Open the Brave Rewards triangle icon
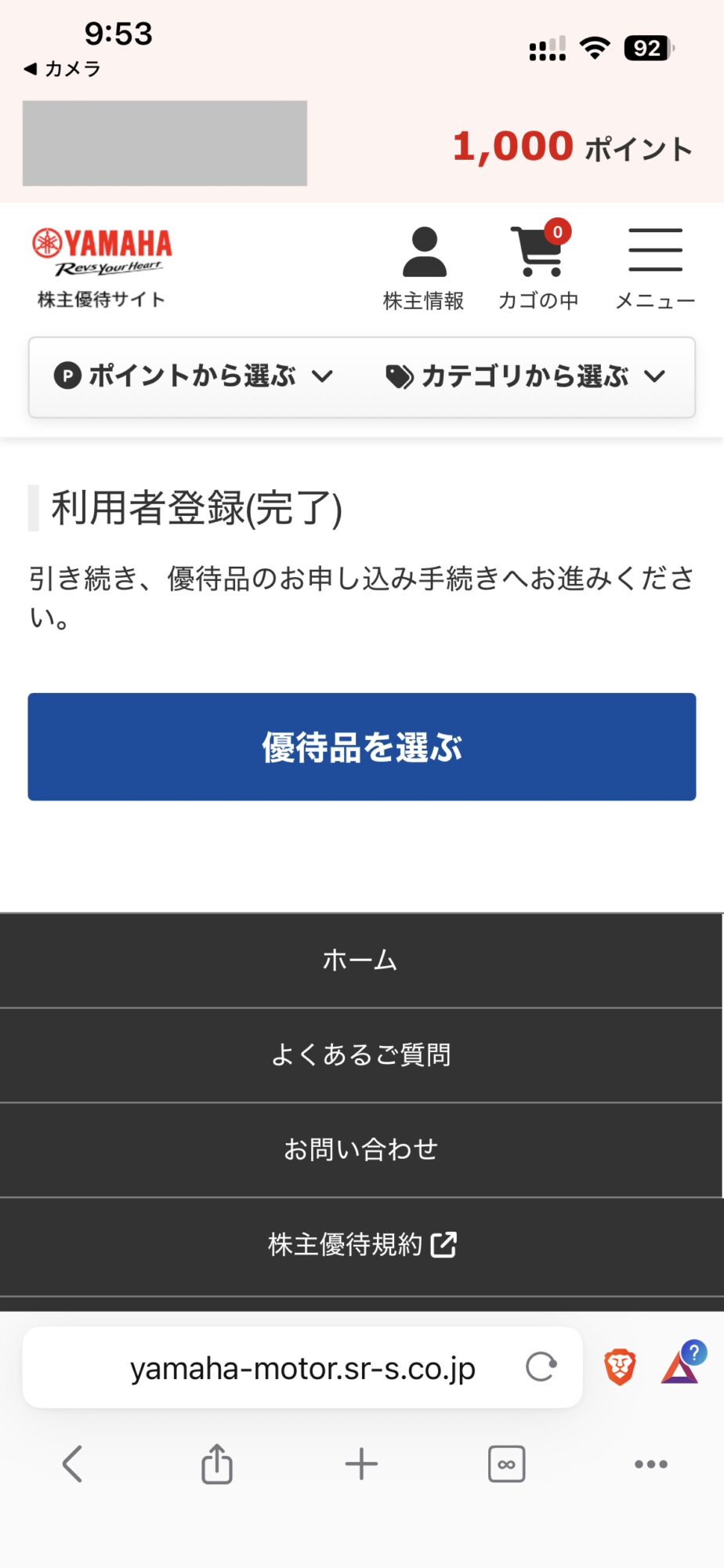Viewport: 724px width, 1568px height. [680, 1367]
